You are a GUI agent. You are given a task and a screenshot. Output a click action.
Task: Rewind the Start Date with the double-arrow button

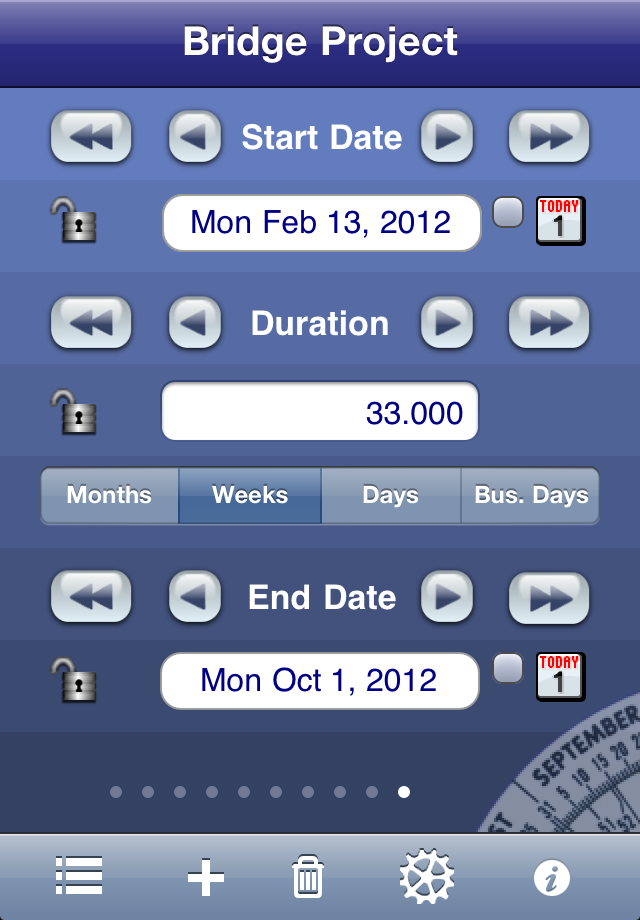pos(91,137)
